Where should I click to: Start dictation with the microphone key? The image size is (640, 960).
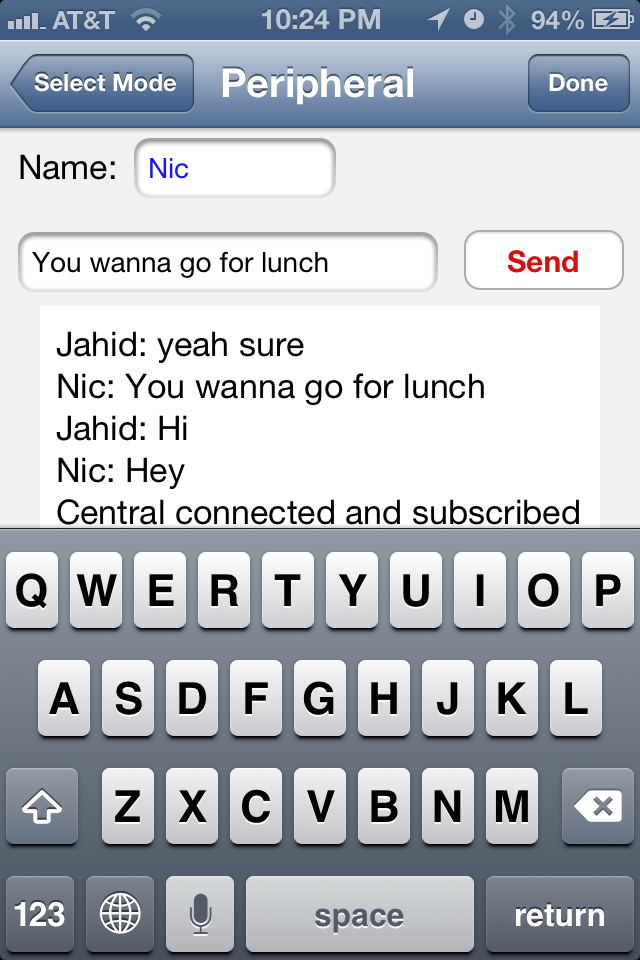[200, 914]
